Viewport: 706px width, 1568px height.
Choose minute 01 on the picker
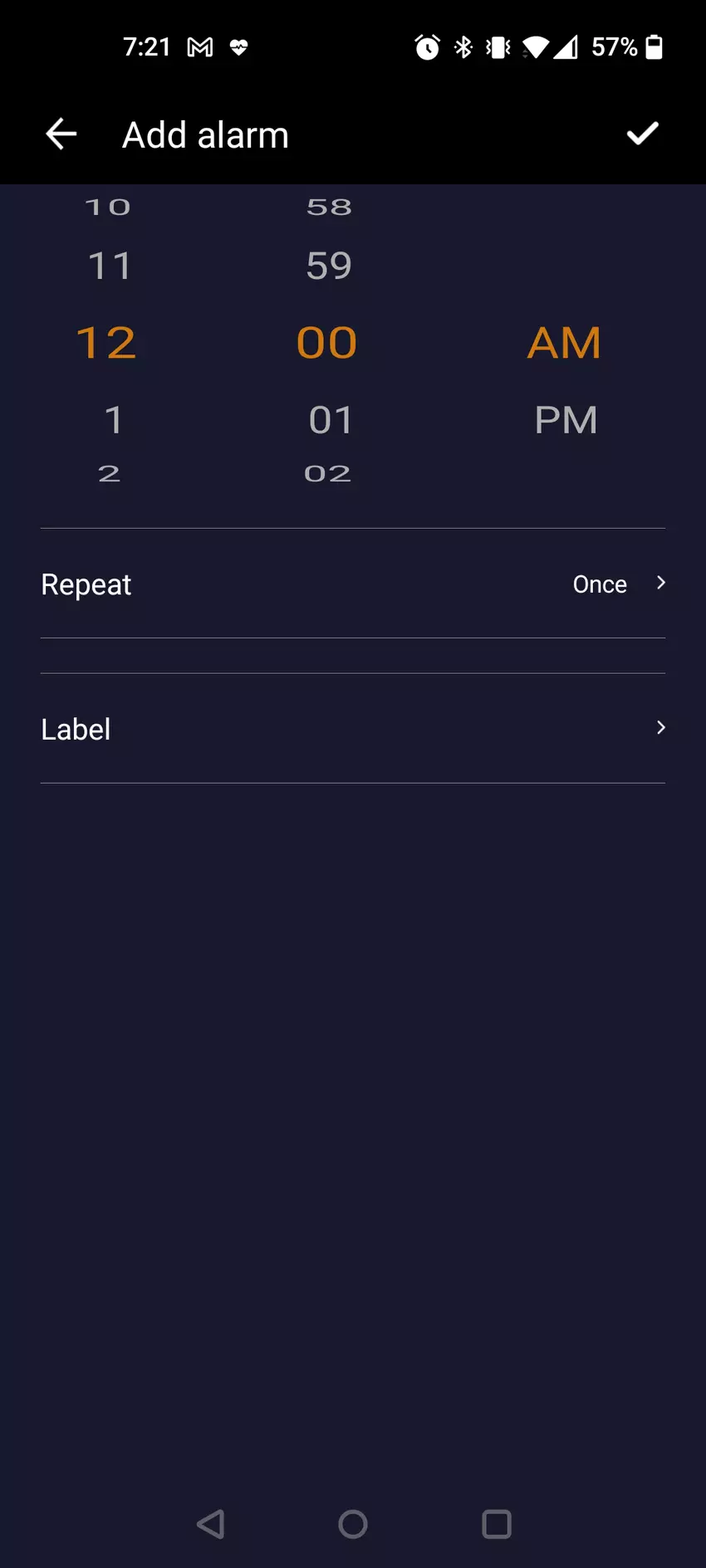point(331,420)
